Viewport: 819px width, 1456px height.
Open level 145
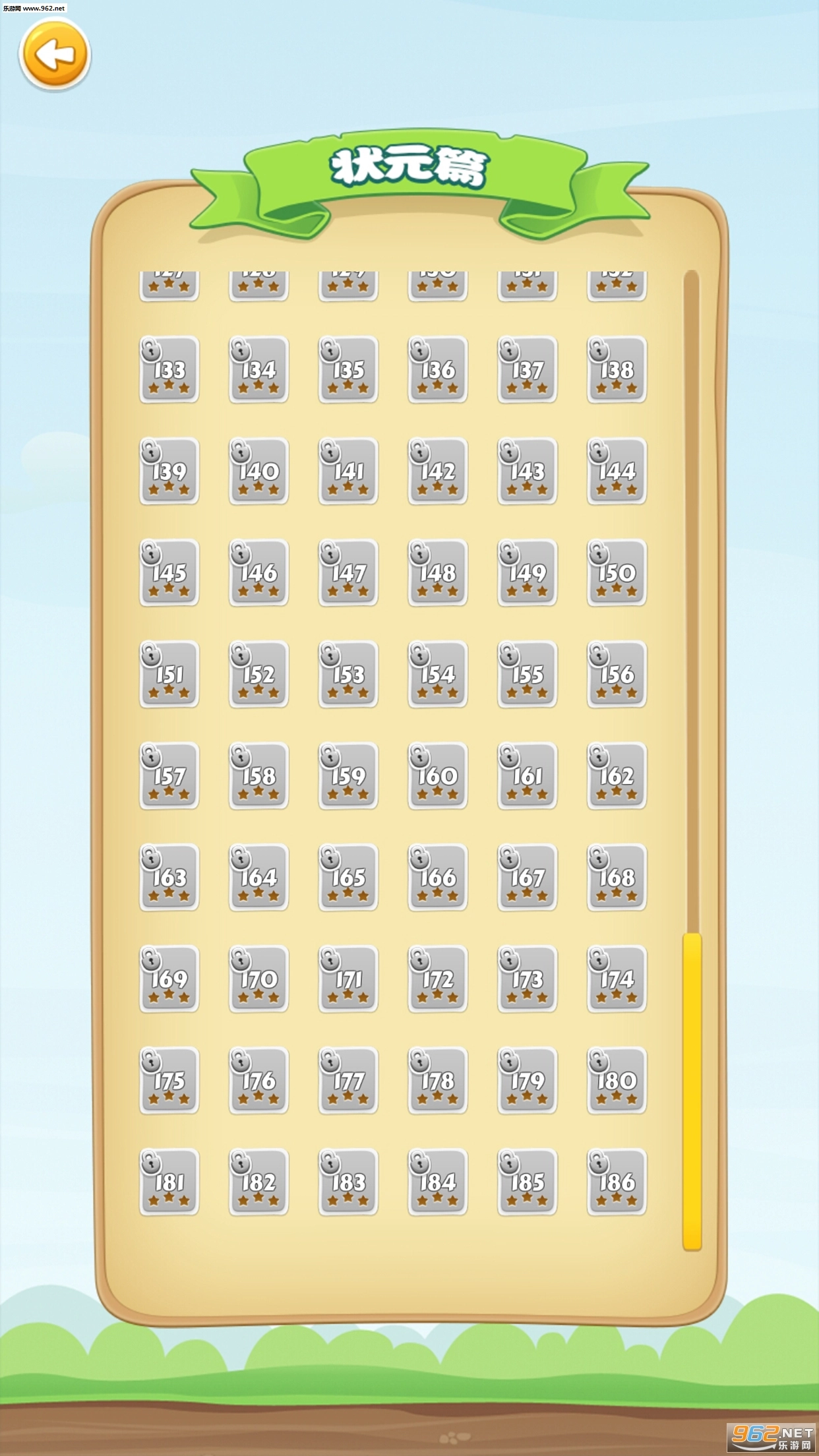[x=169, y=572]
